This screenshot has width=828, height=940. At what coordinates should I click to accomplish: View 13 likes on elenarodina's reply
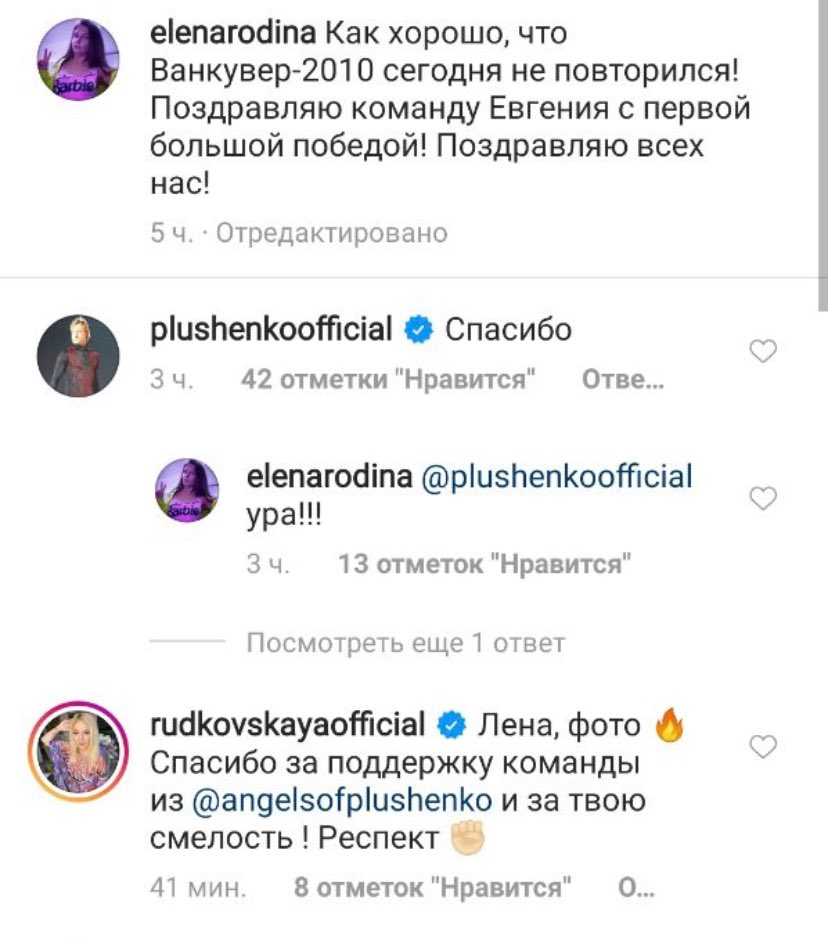click(x=486, y=564)
